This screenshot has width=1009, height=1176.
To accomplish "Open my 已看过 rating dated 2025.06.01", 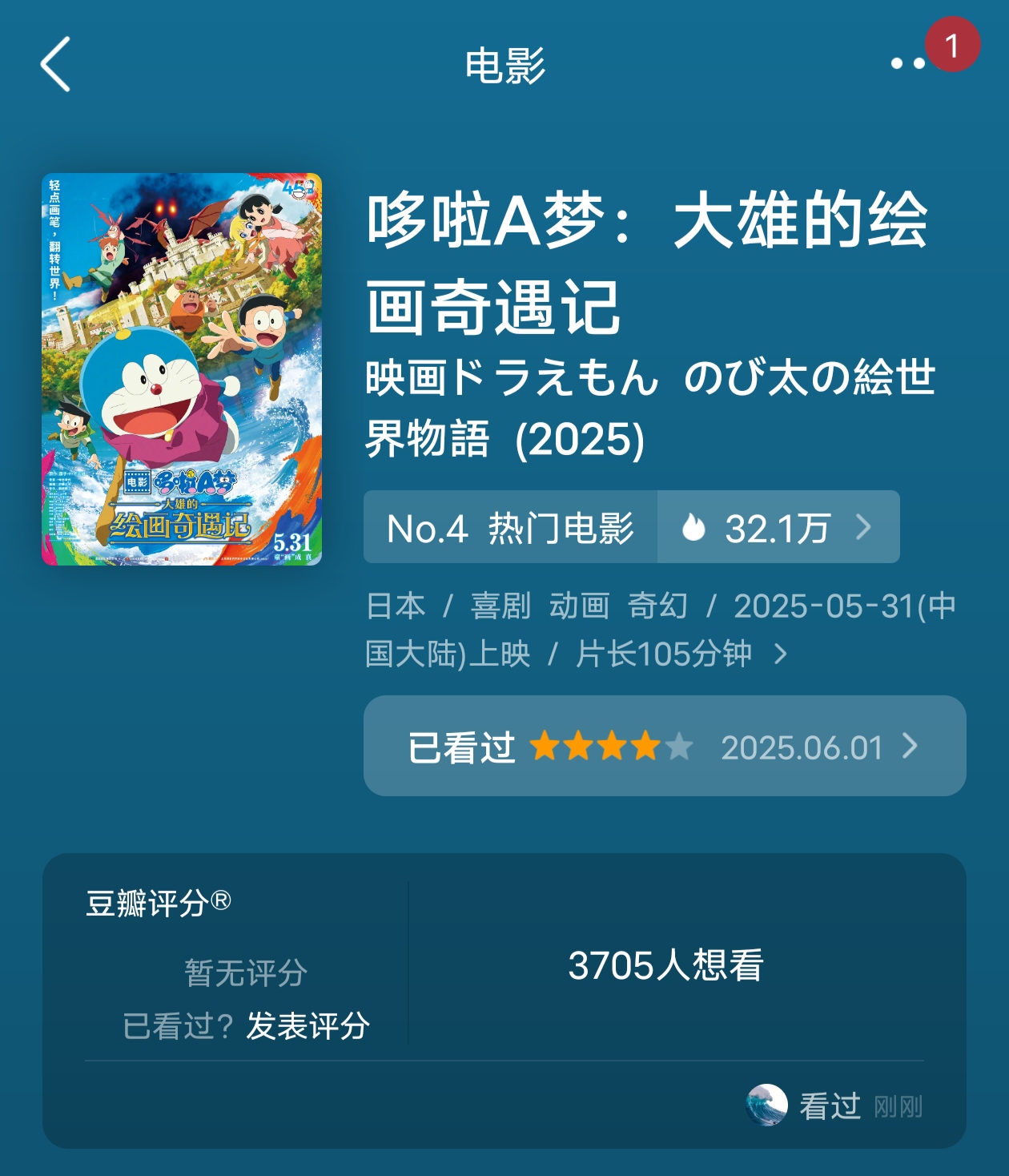I will (664, 746).
